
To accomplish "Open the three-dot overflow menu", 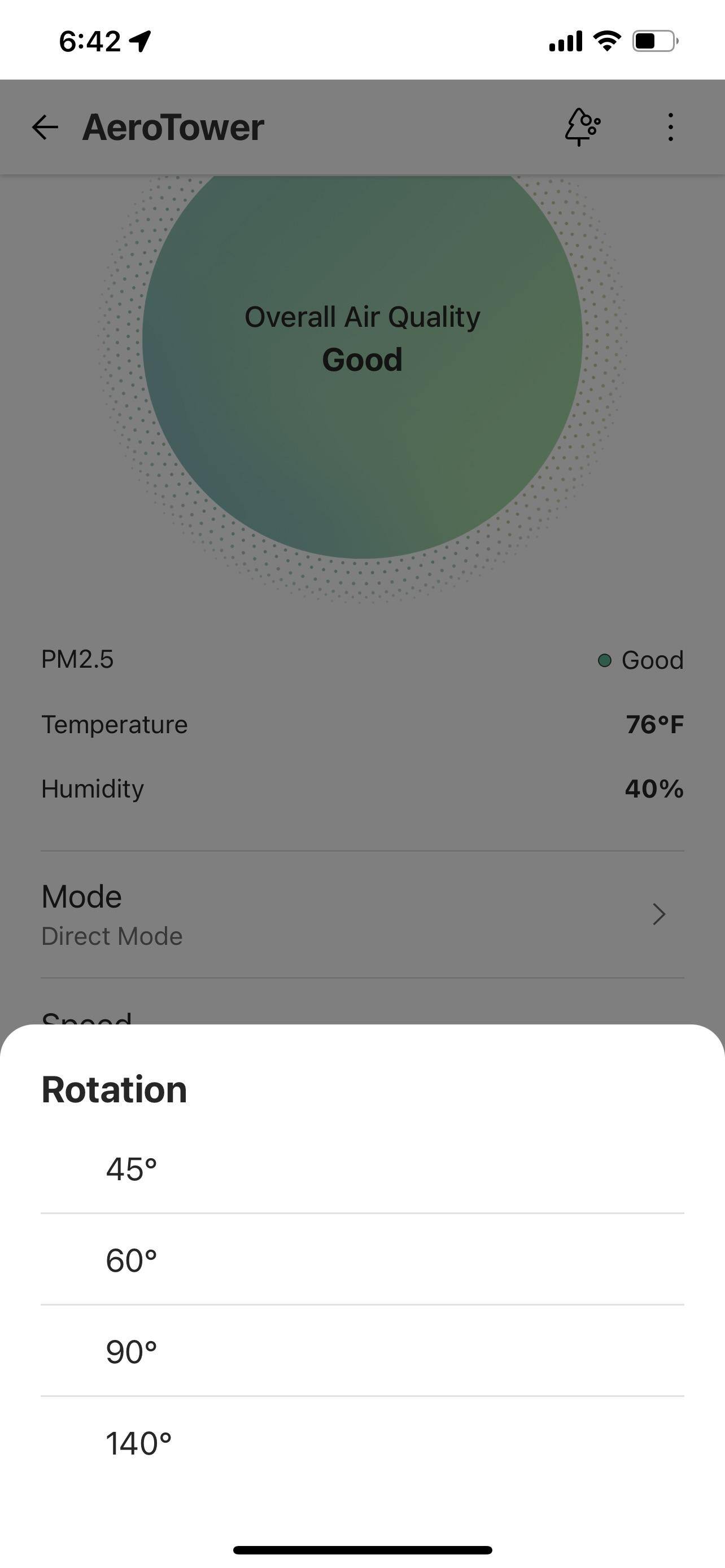I will click(x=670, y=127).
